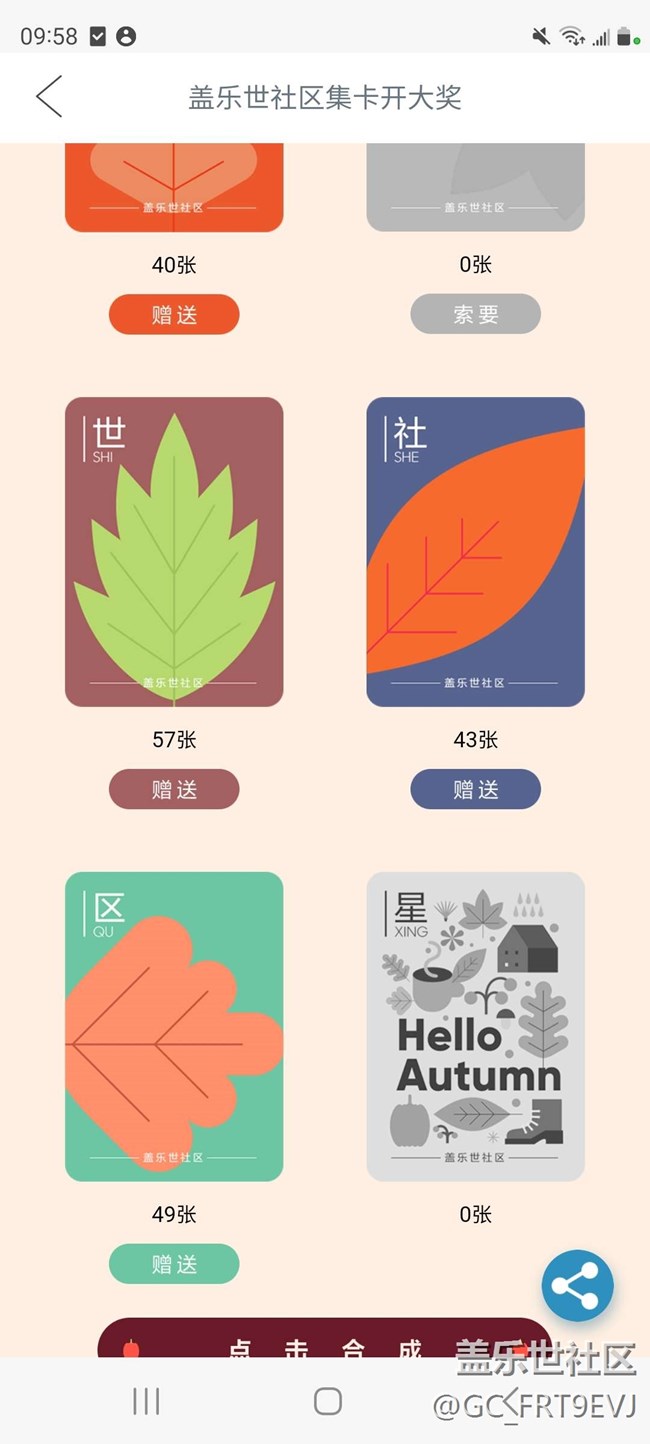Screen dimensions: 650x1444
Task: Go back using the top-left arrow
Action: [x=49, y=97]
